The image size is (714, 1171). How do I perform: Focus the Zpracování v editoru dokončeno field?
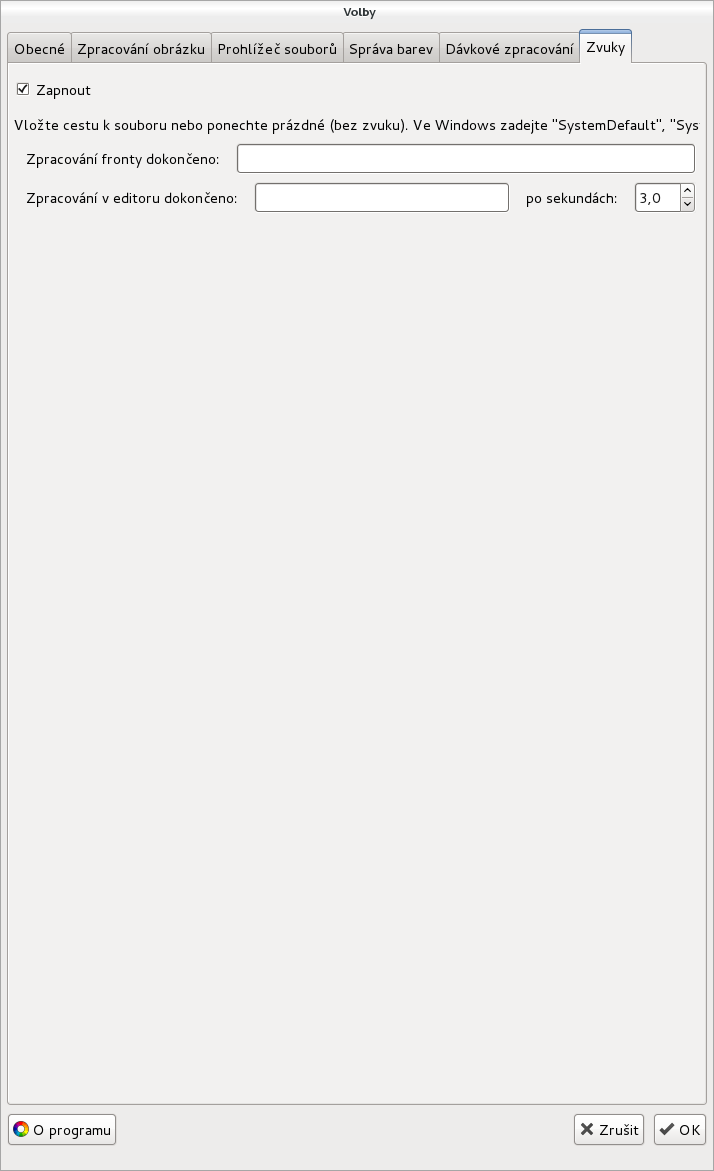click(x=382, y=198)
